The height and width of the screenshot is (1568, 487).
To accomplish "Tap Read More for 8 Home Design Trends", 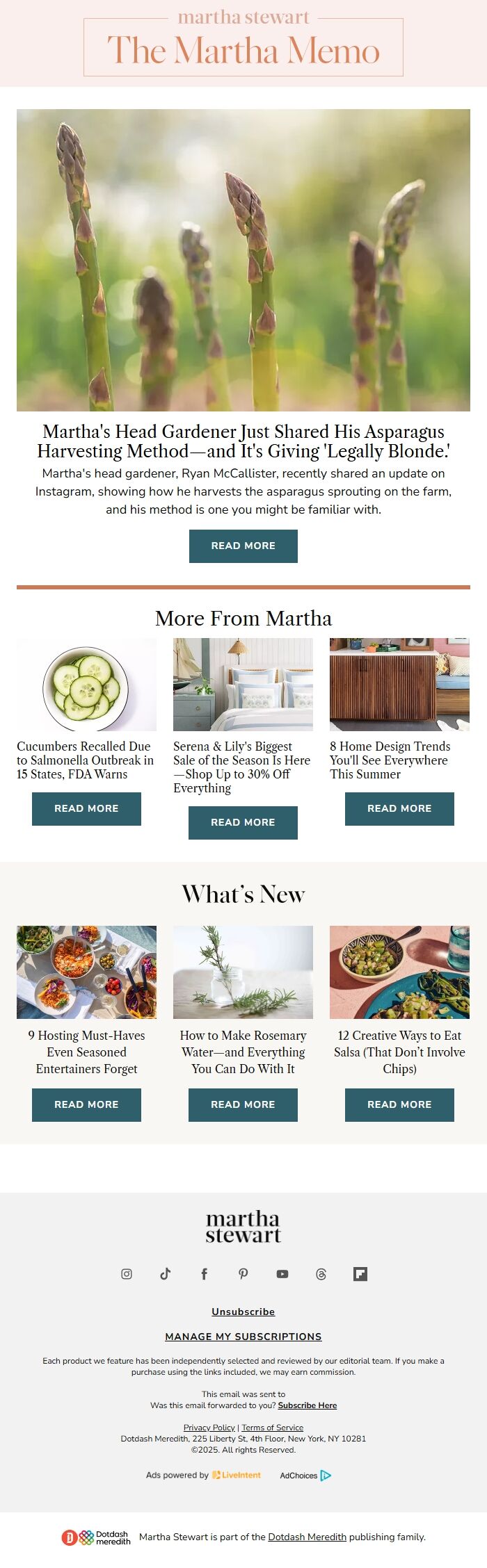I will [x=399, y=808].
